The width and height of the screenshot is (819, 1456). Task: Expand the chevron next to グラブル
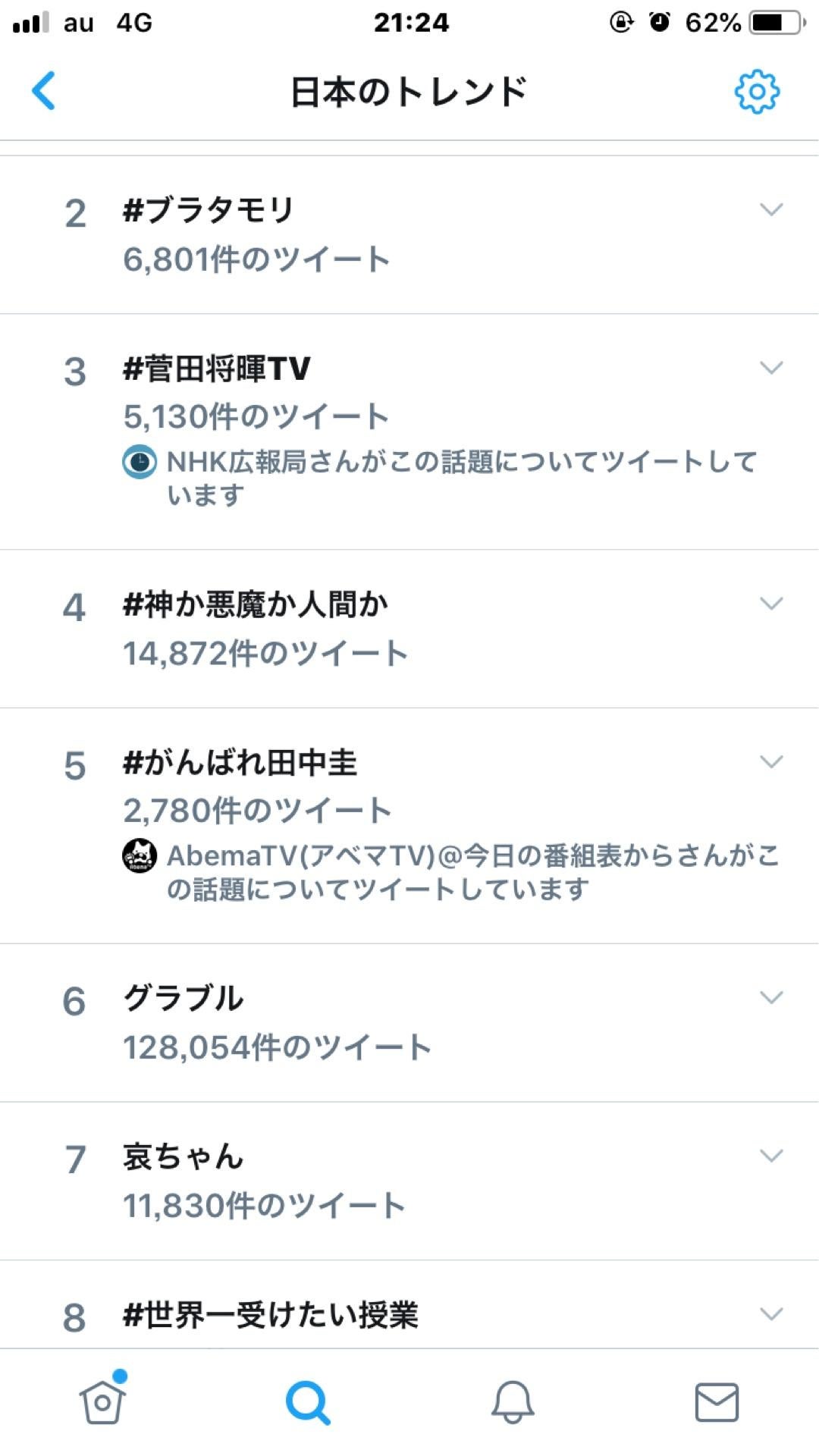(771, 997)
